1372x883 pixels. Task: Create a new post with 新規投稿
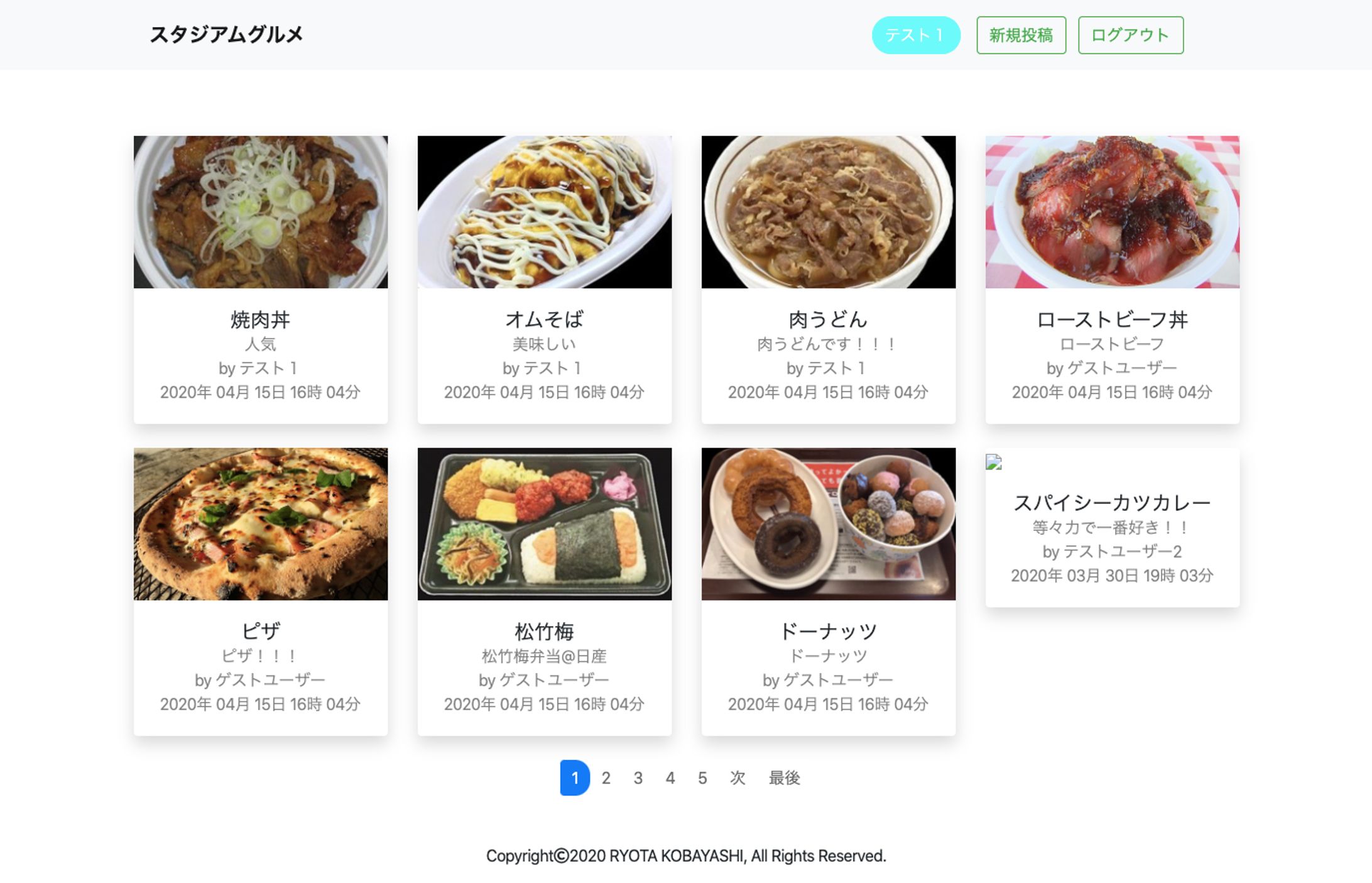click(1021, 35)
